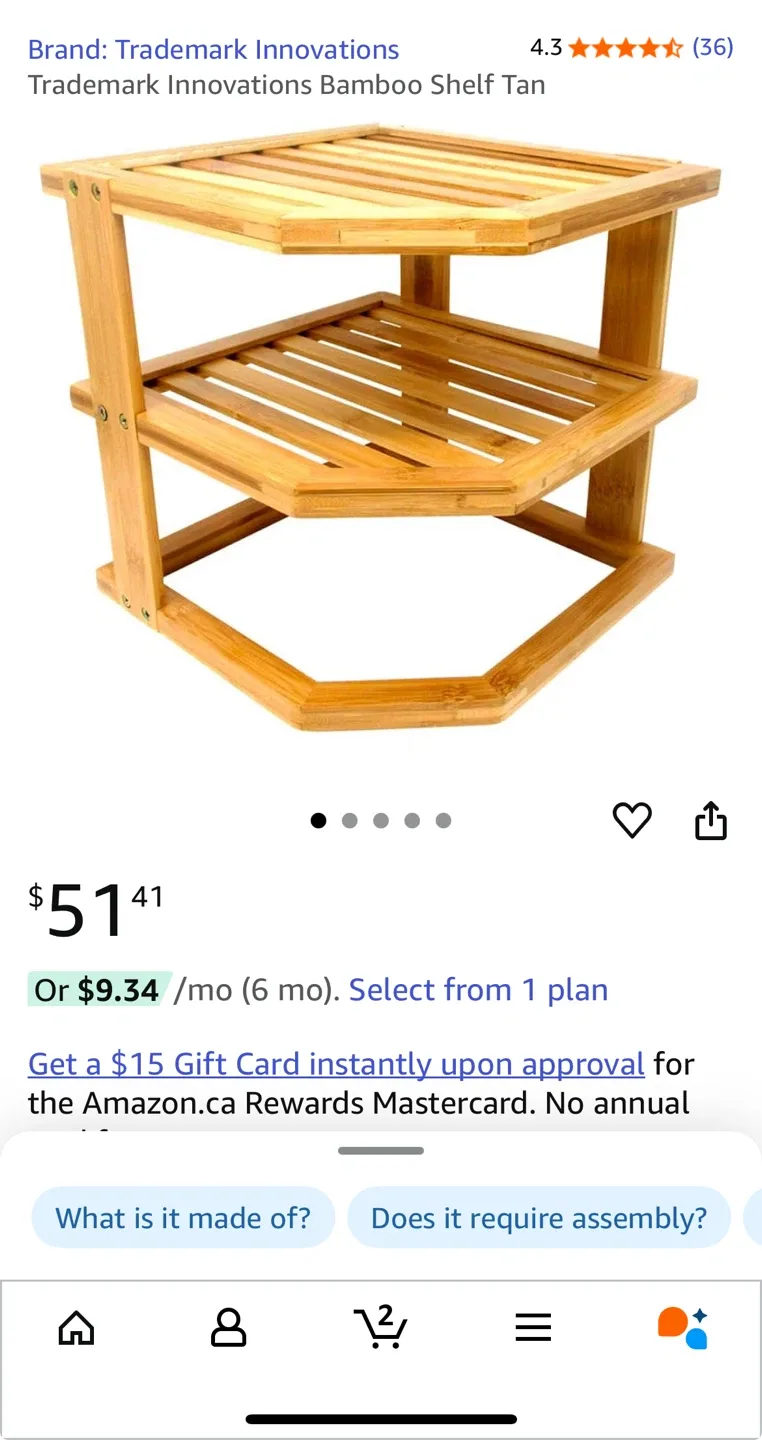Share this bamboo shelf product
Viewport: 762px width, 1440px height.
point(711,820)
